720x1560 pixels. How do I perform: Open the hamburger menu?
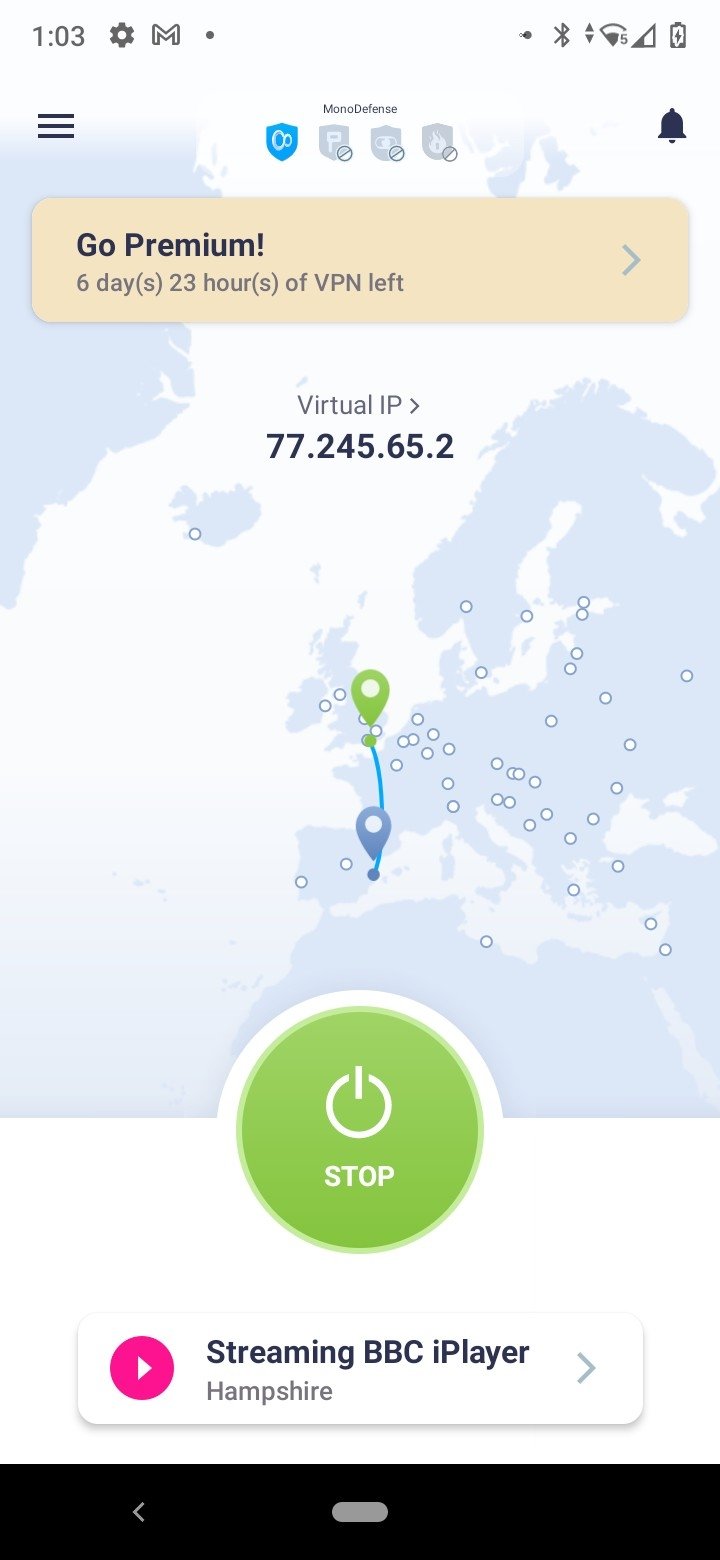(56, 126)
